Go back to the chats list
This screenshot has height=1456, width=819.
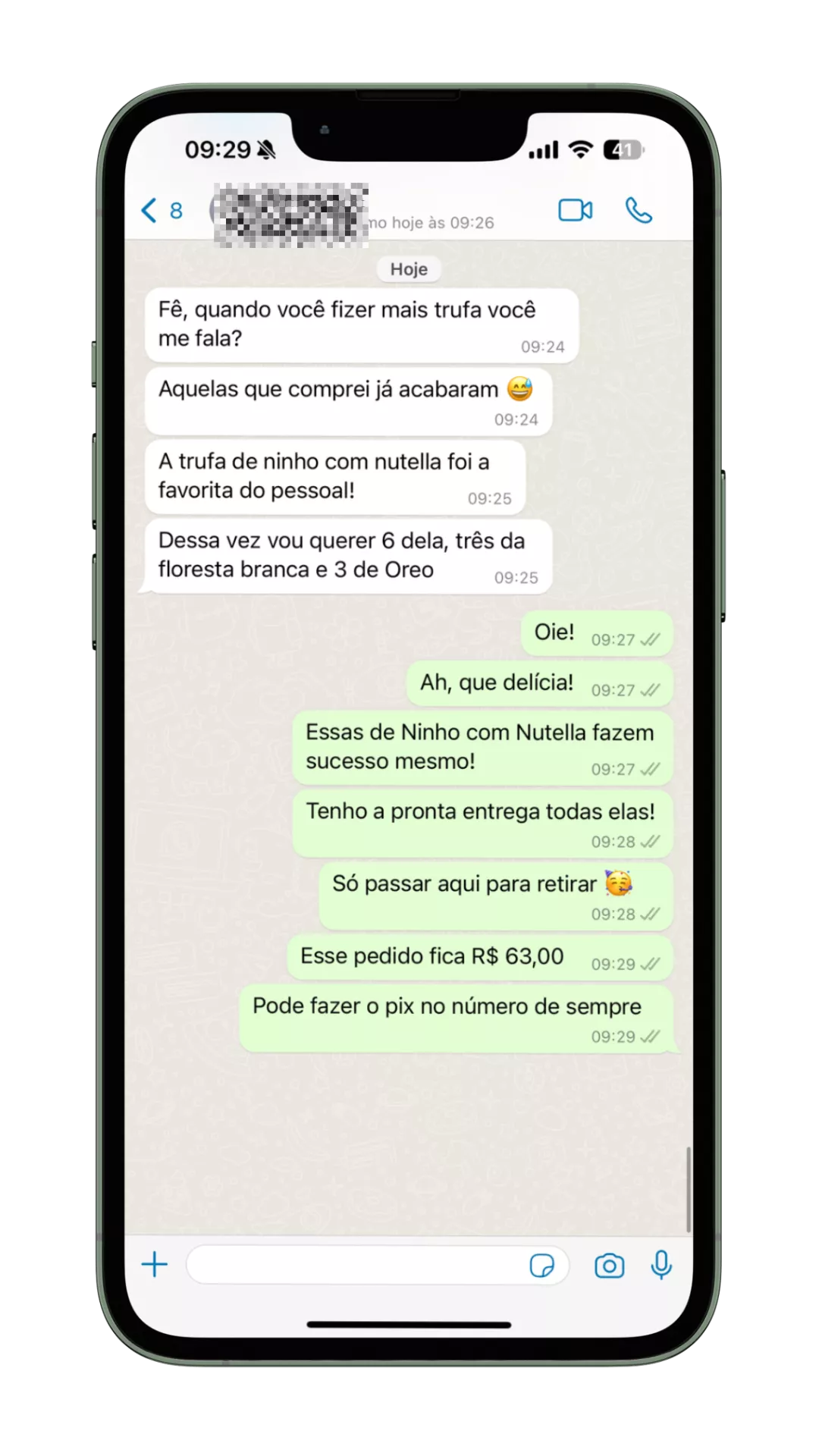coord(161,211)
